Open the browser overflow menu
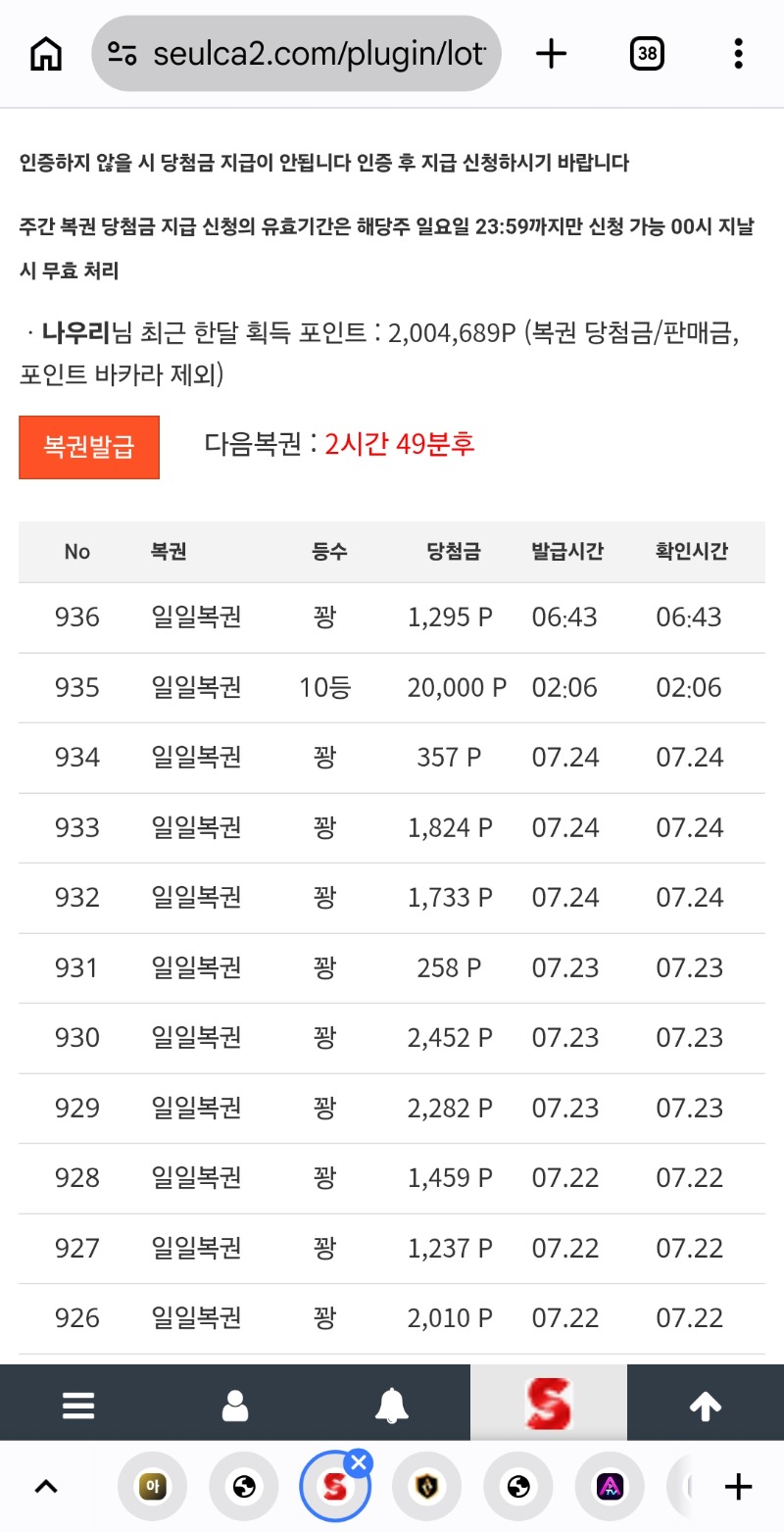This screenshot has height=1532, width=784. point(739,54)
